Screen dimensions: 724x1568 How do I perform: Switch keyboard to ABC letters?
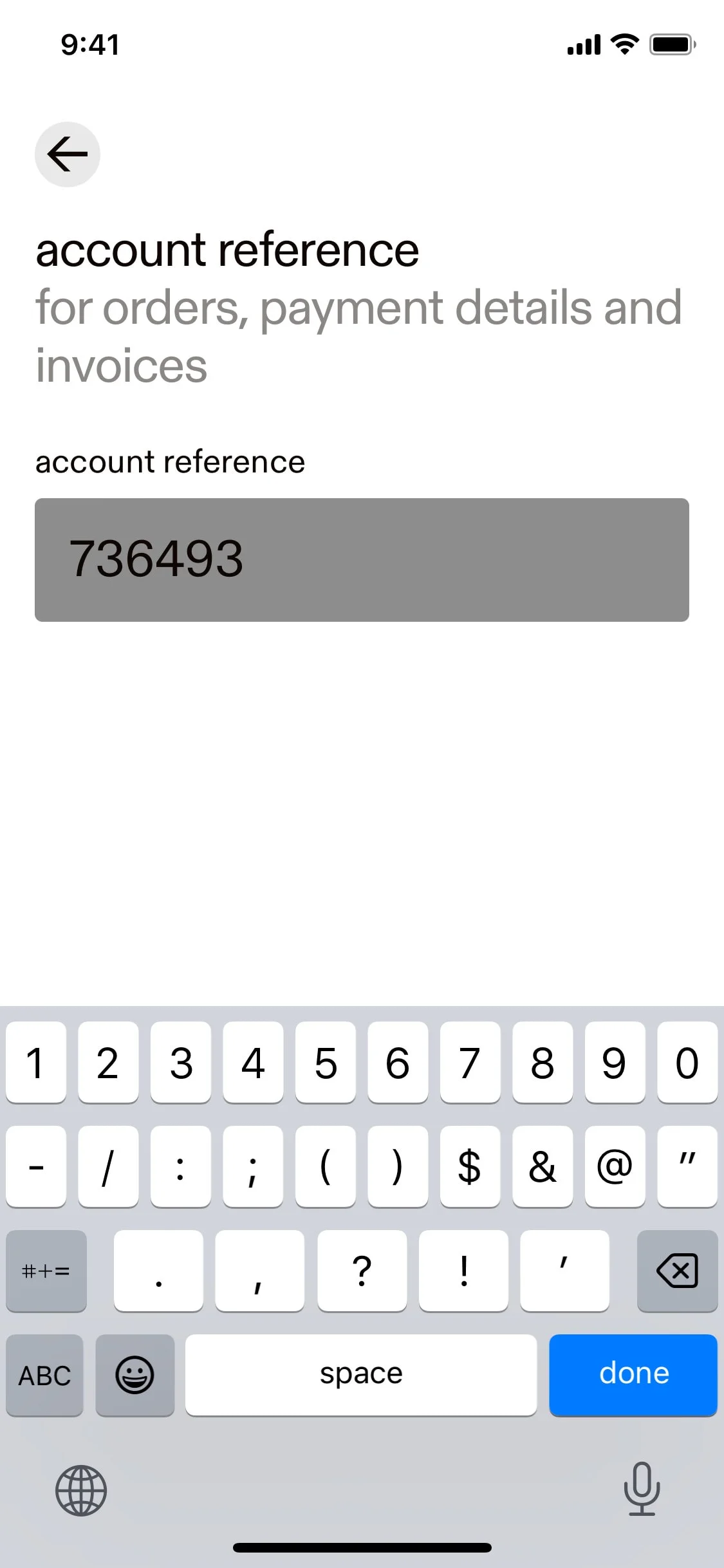point(45,1375)
